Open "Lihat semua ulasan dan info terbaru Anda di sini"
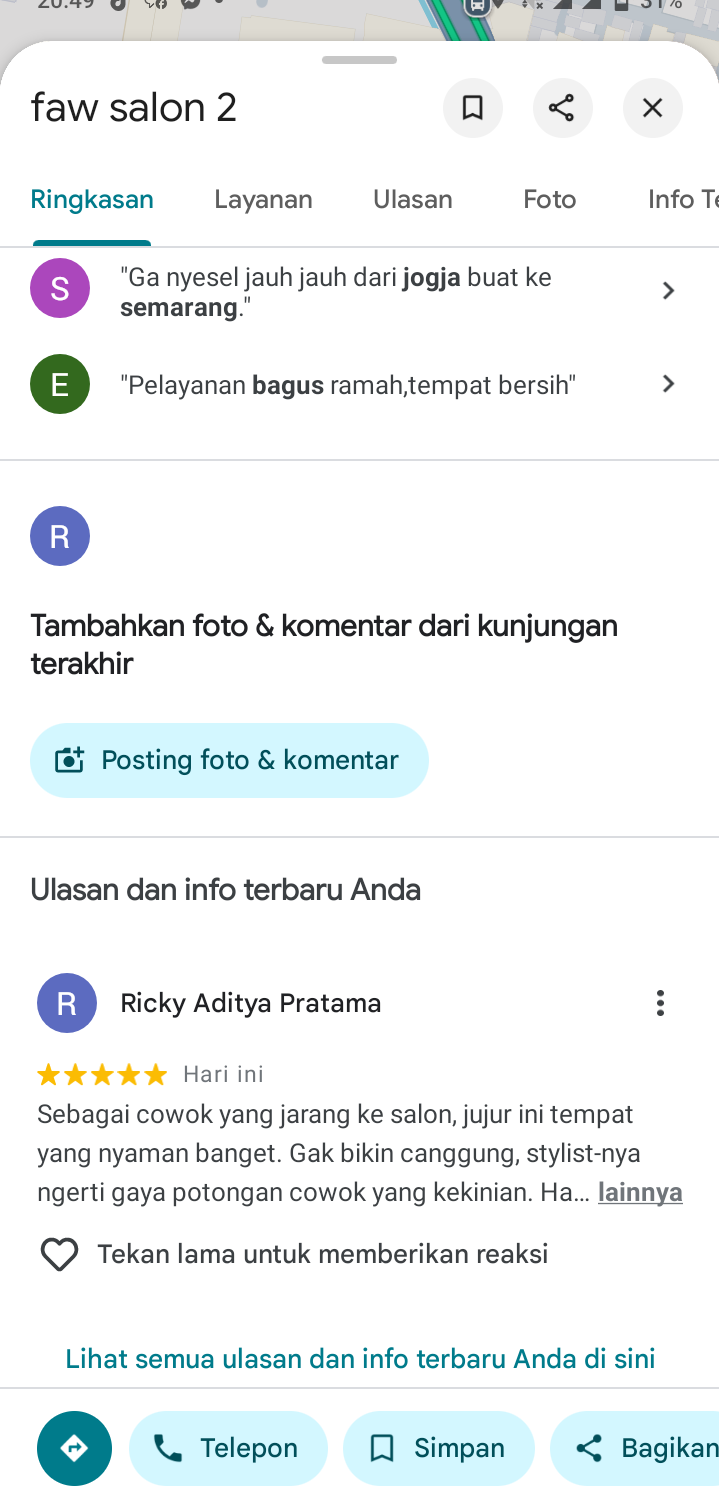This screenshot has width=719, height=1493. pos(360,1358)
